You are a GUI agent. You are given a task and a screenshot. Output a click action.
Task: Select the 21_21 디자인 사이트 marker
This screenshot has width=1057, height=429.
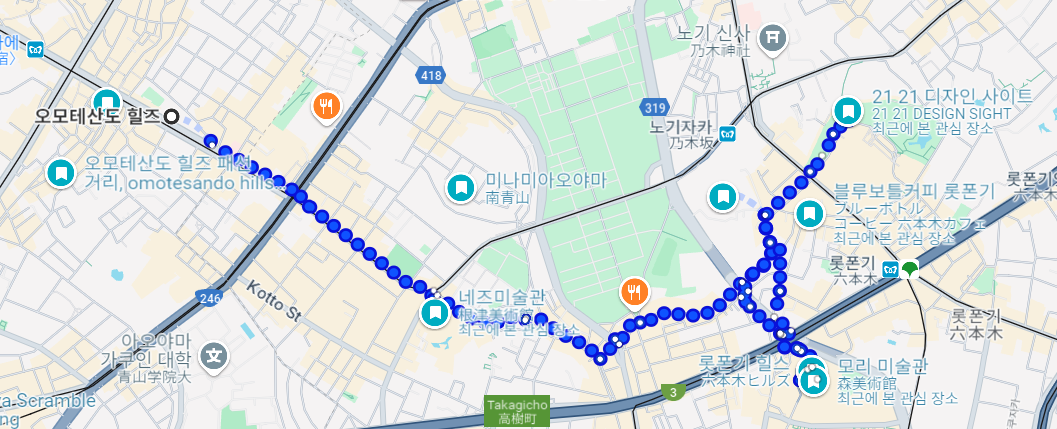[848, 111]
